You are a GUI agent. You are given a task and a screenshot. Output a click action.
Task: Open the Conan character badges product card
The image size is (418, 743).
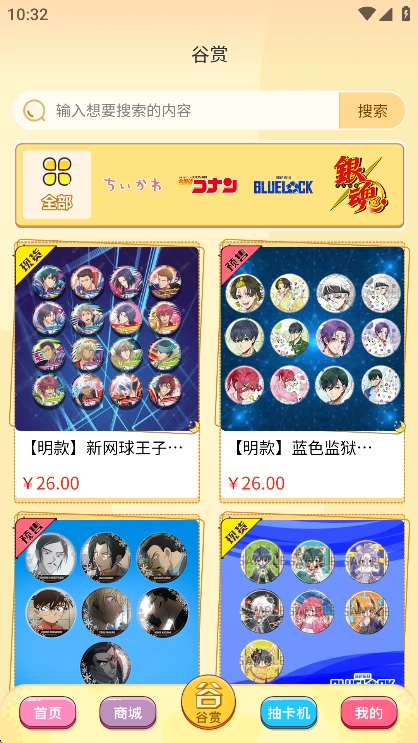pos(107,599)
